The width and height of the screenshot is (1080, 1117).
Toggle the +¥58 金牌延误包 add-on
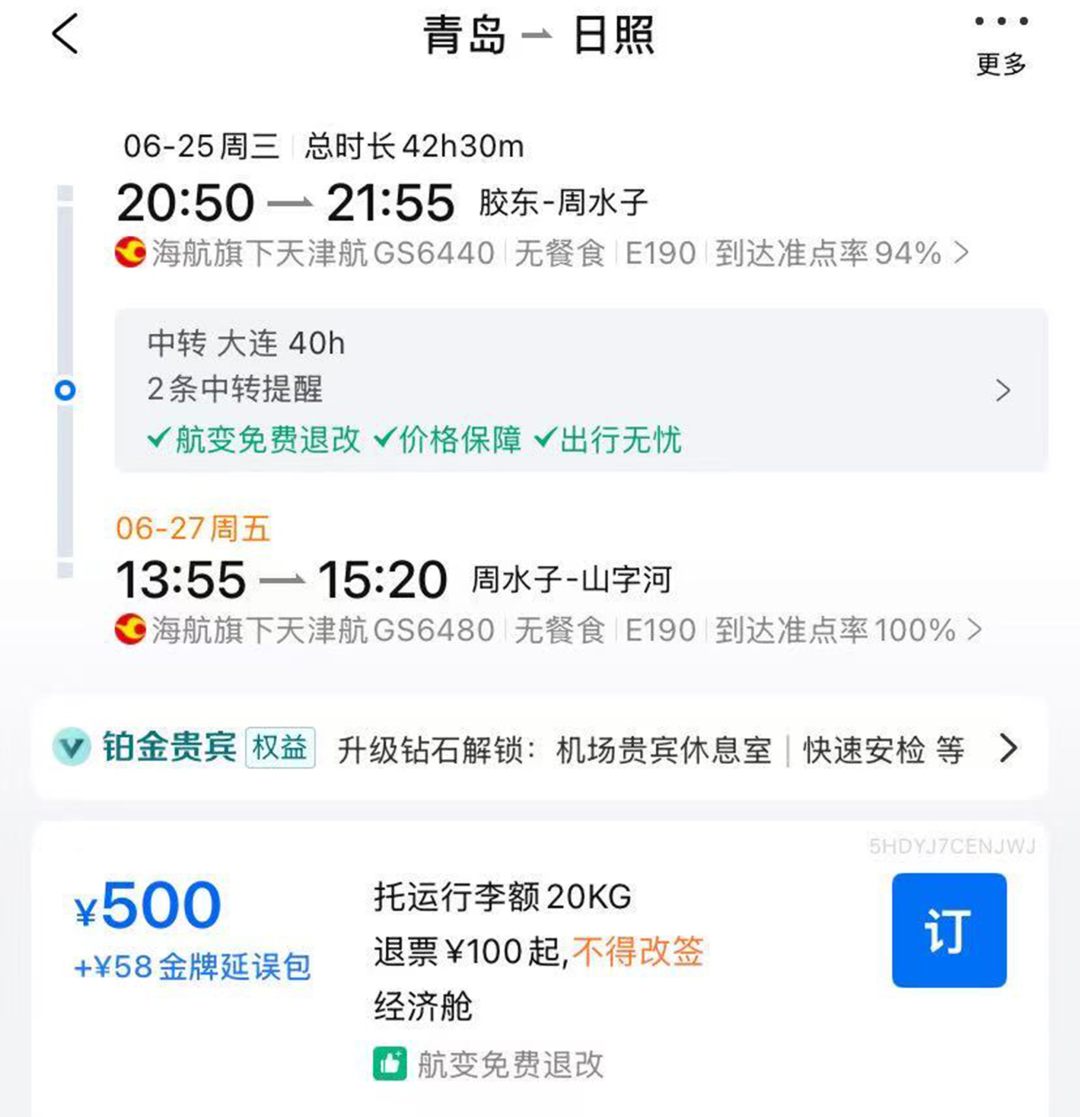pyautogui.click(x=193, y=966)
